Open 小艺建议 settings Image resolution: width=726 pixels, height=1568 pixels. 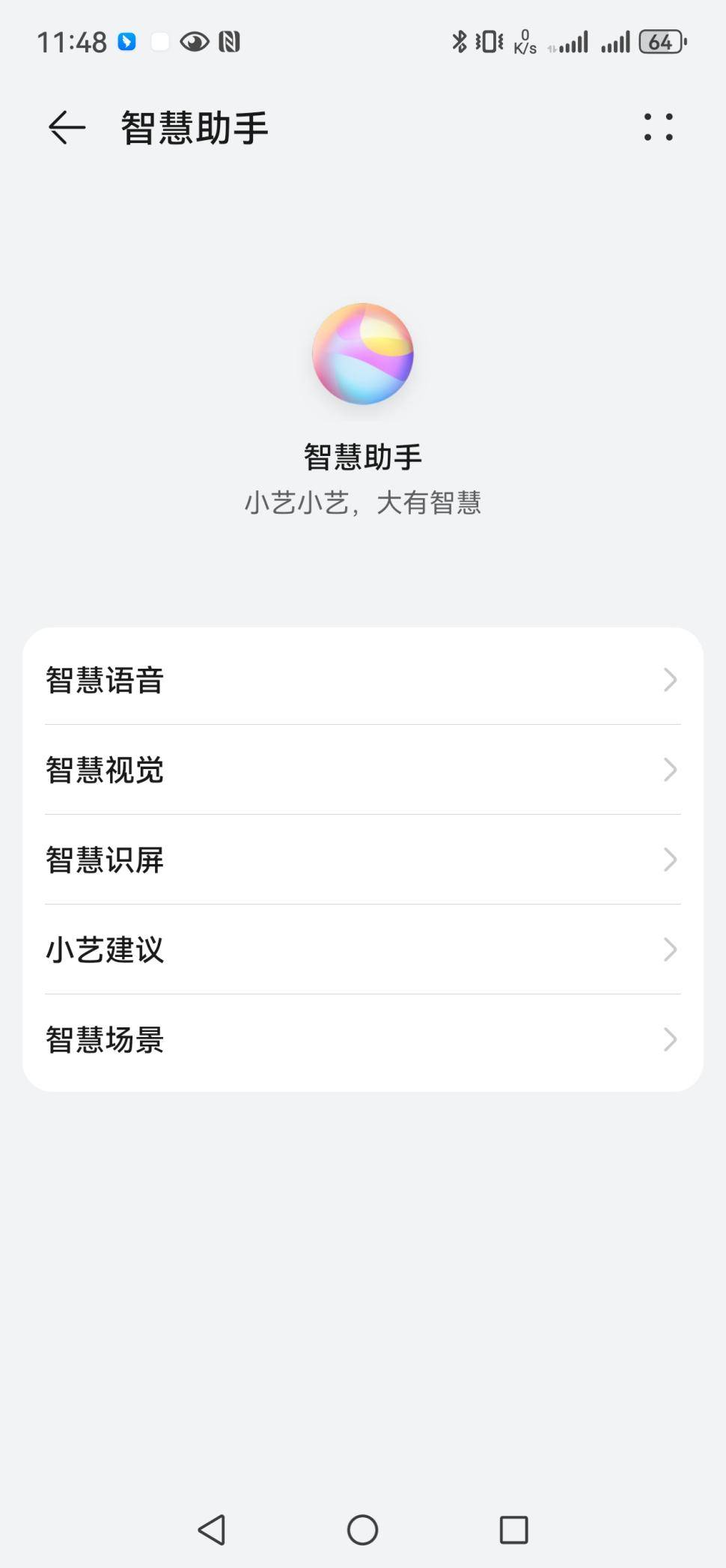pos(362,949)
